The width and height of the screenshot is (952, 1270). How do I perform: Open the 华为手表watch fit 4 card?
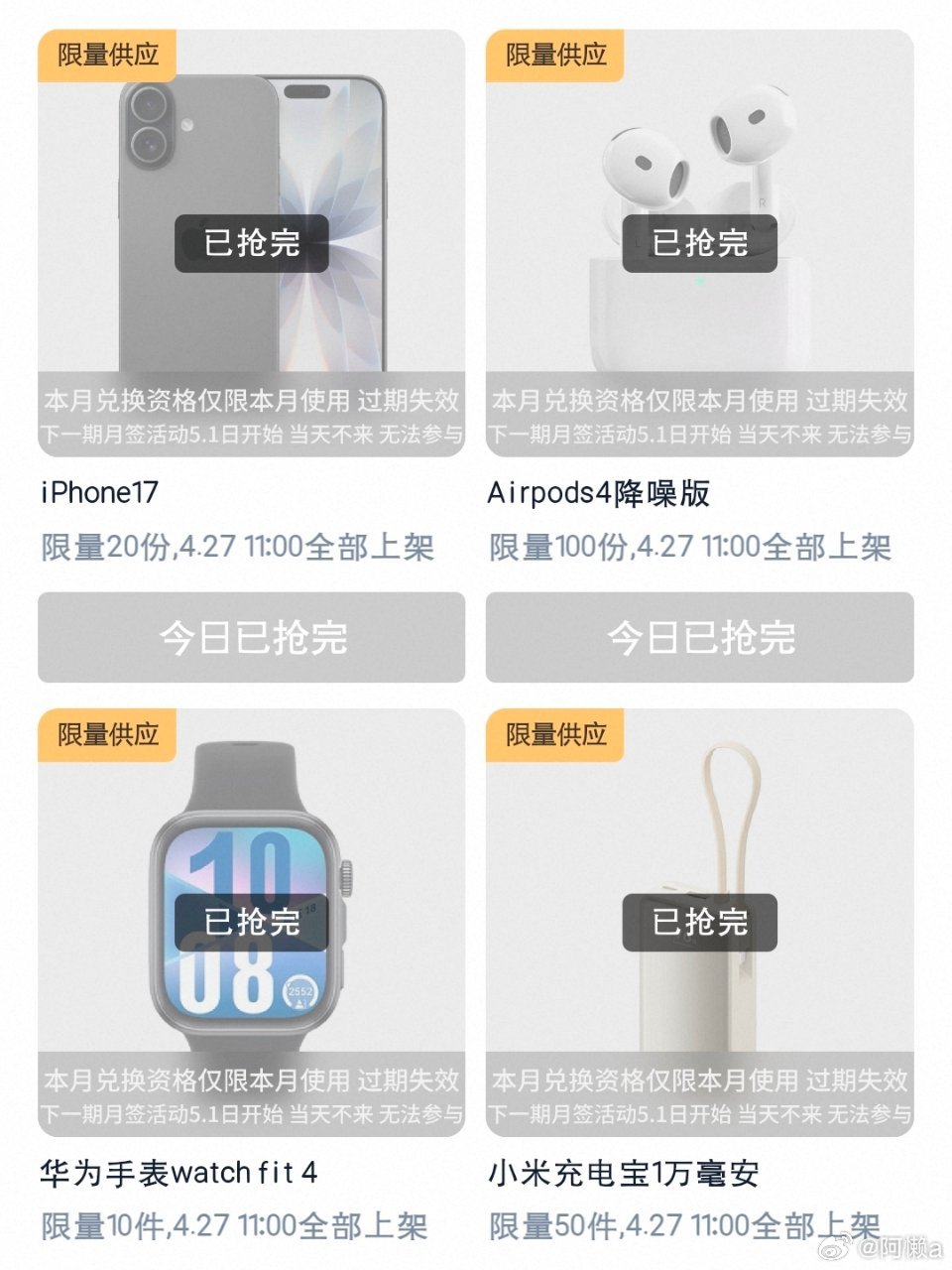(x=251, y=923)
